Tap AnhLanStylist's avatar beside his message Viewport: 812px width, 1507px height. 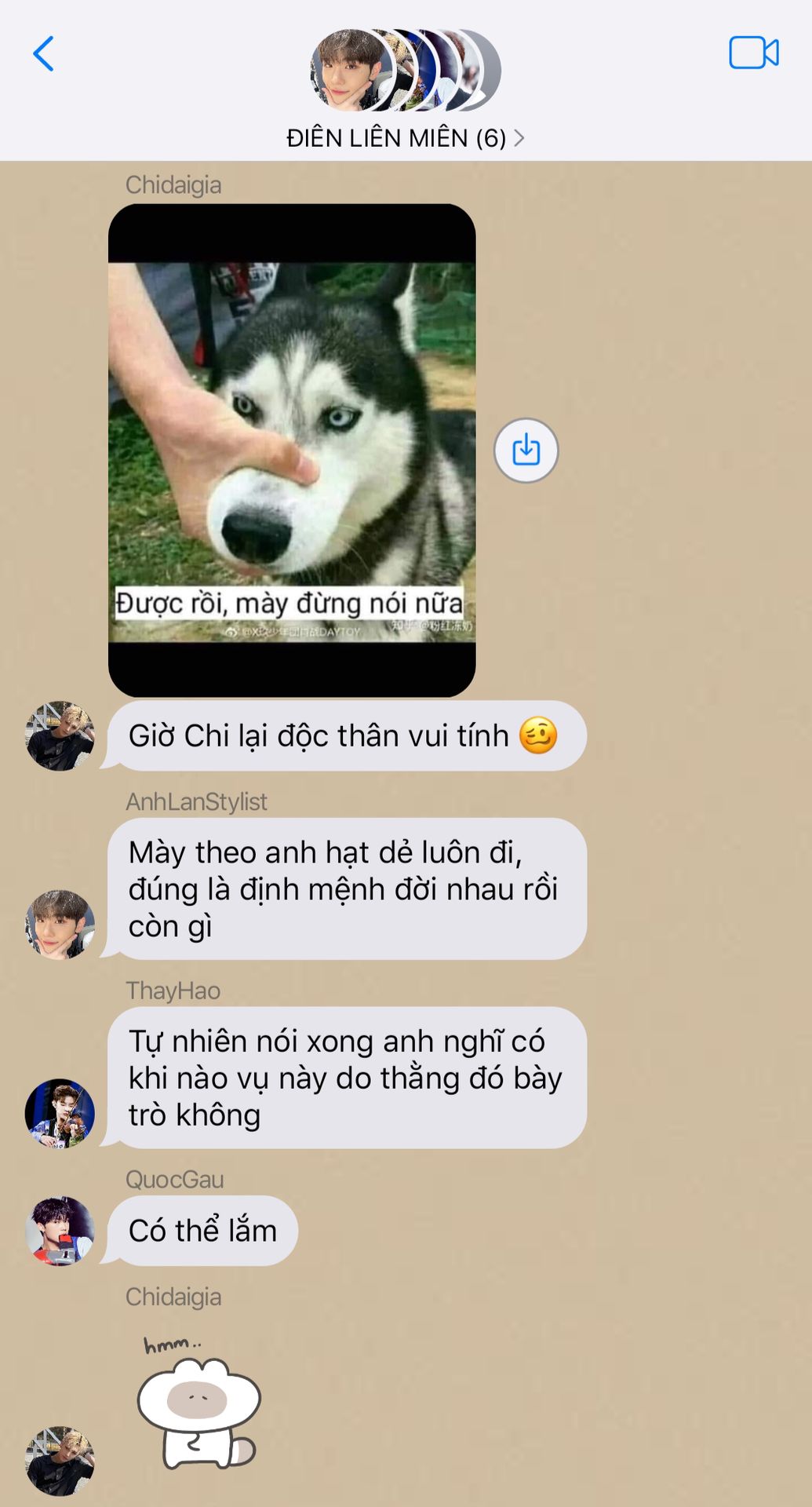click(x=60, y=925)
